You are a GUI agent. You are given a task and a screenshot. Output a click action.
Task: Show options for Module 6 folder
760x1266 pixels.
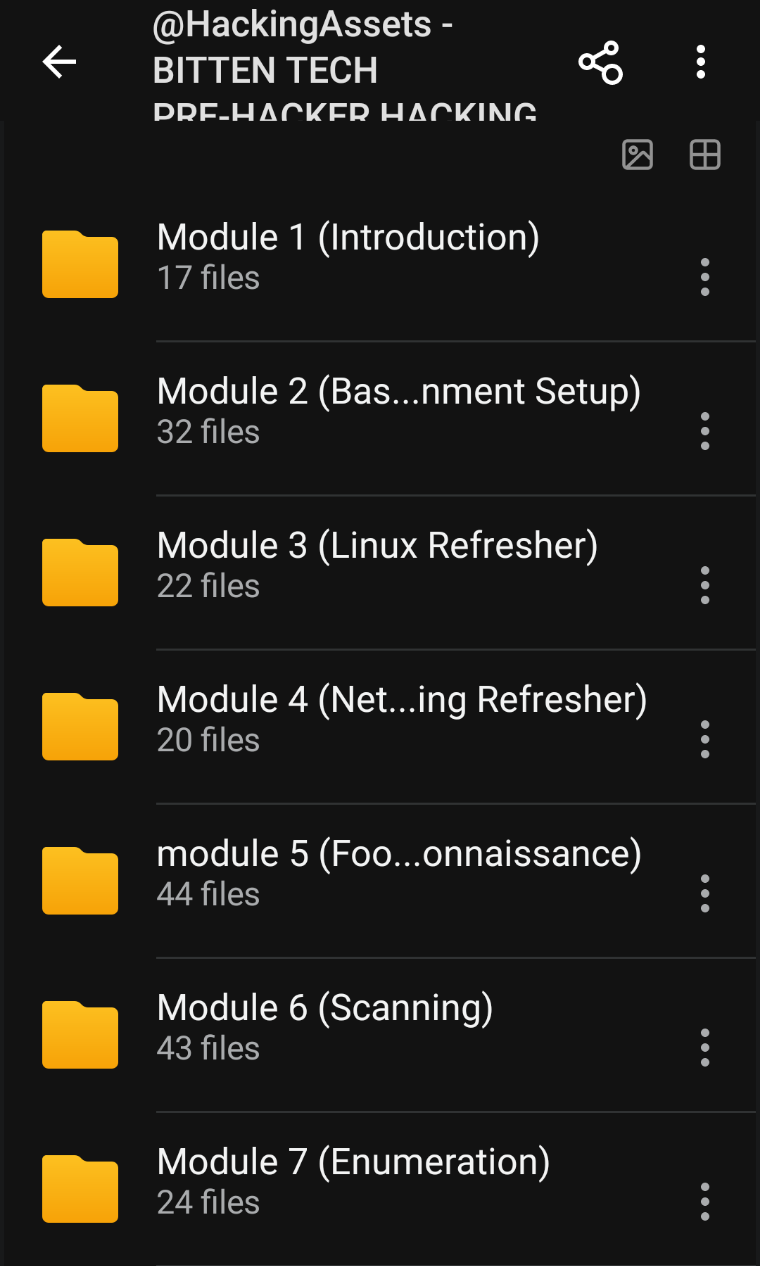coord(705,1047)
